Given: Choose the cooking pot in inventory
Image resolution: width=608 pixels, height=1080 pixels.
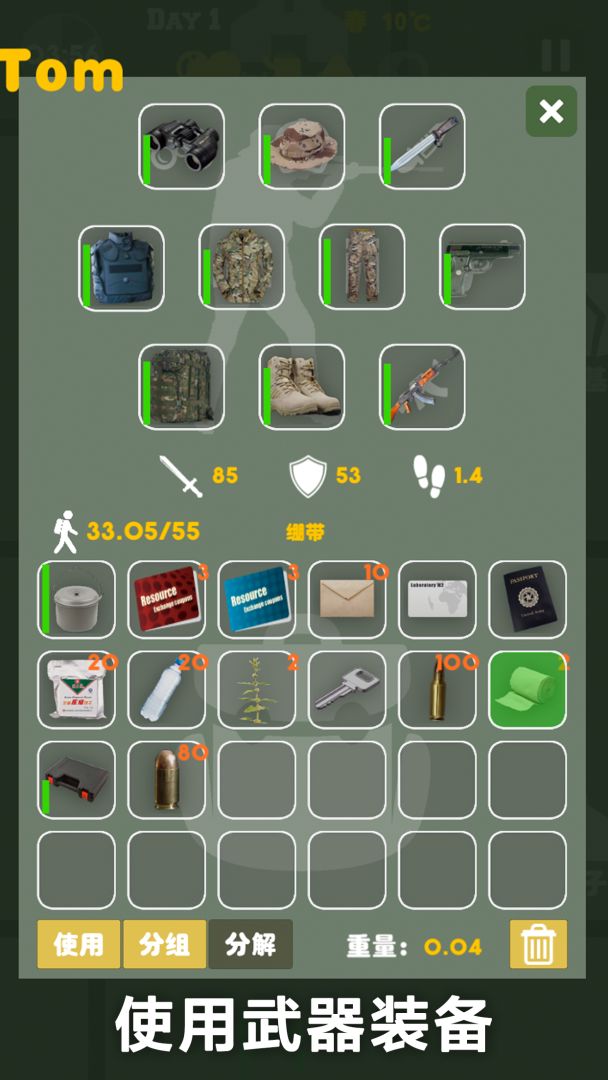Looking at the screenshot, I should point(77,600).
